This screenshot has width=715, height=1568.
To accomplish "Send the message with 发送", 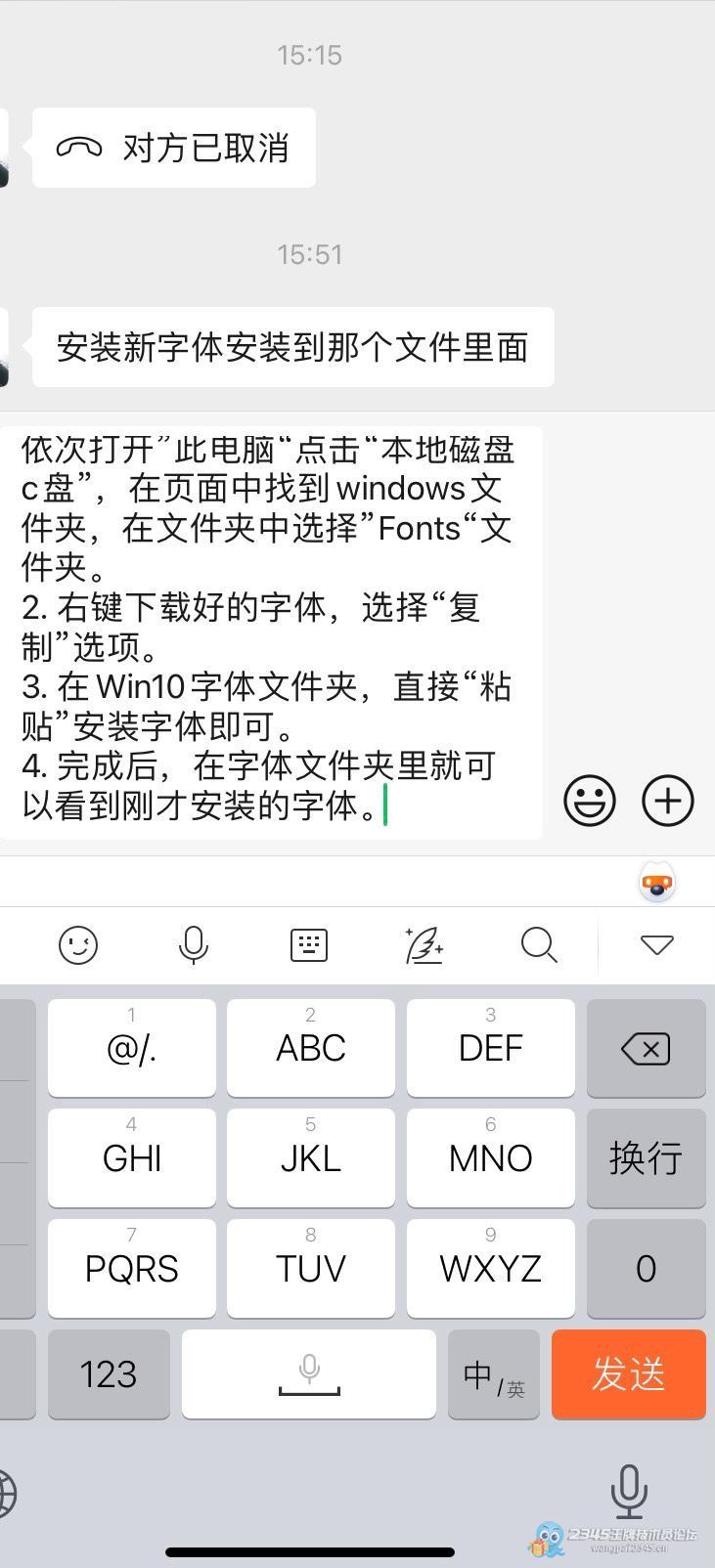I will [x=628, y=1374].
